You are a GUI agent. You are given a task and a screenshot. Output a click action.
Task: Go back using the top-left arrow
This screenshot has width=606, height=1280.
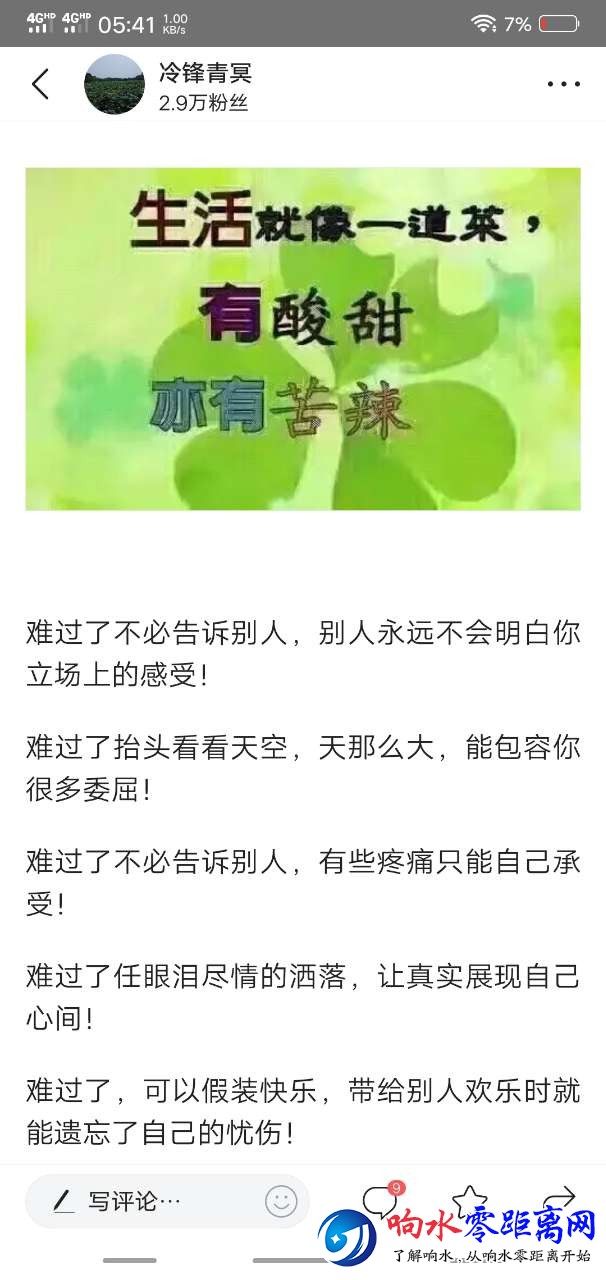pyautogui.click(x=40, y=84)
